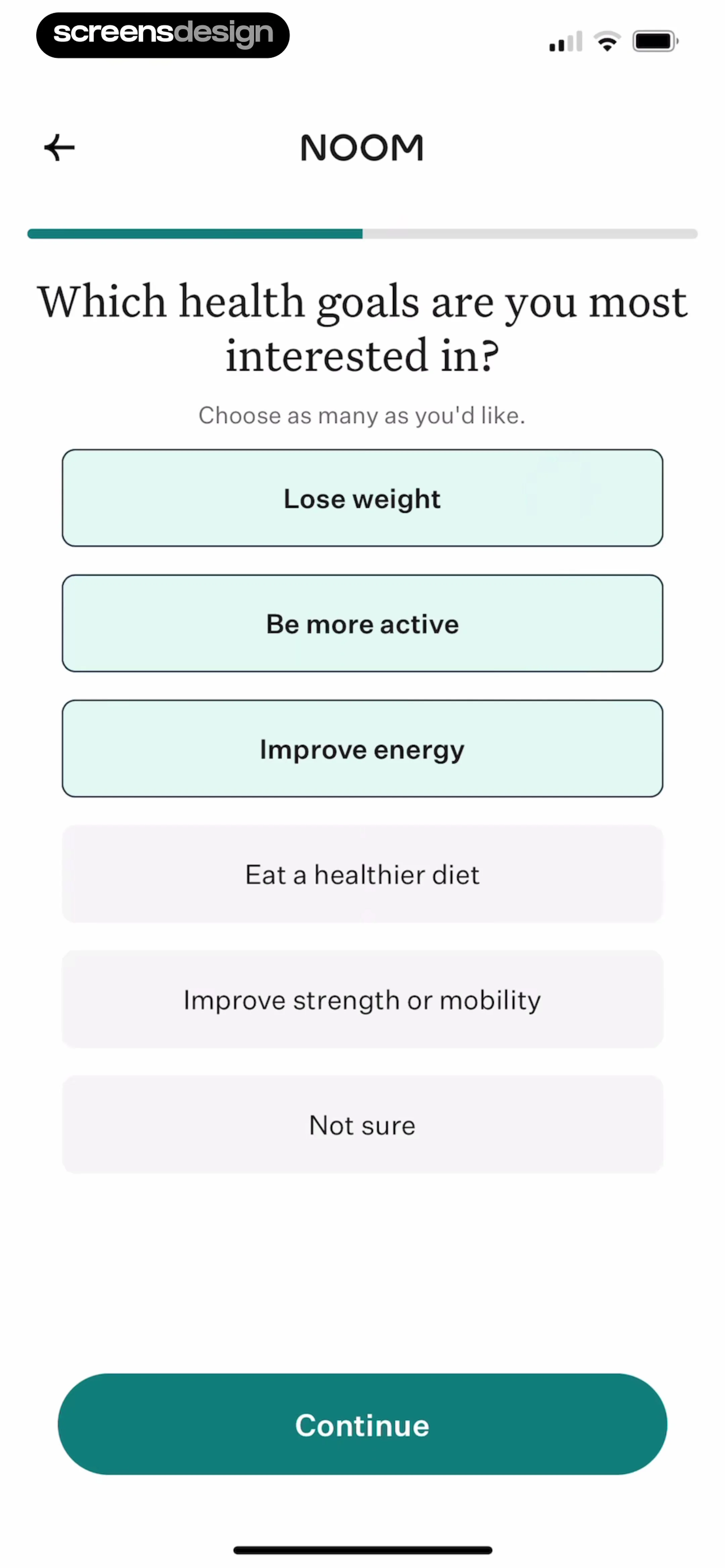Select Eat a healthier diet
725x1568 pixels.
tap(362, 874)
